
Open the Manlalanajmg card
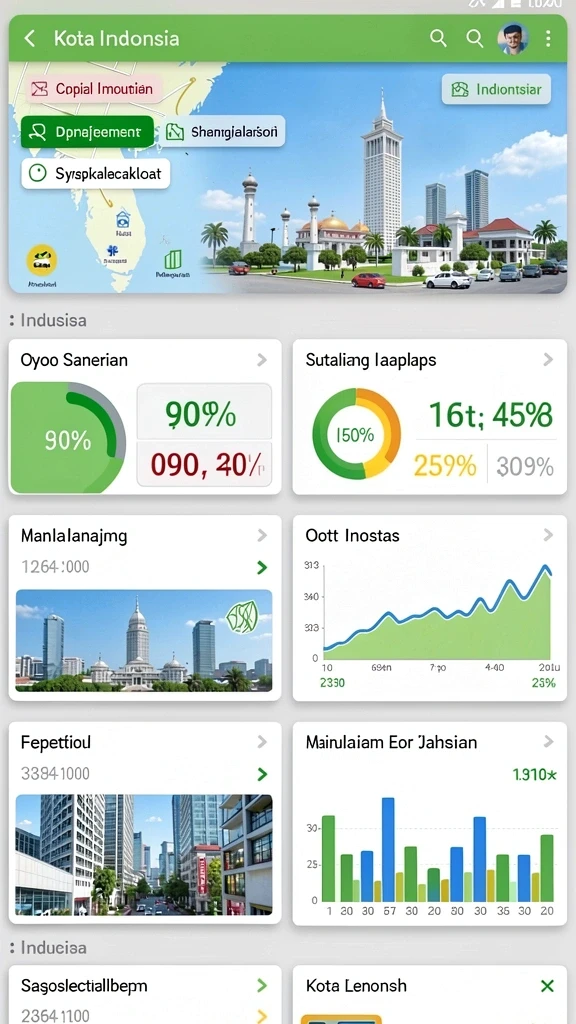[x=145, y=608]
